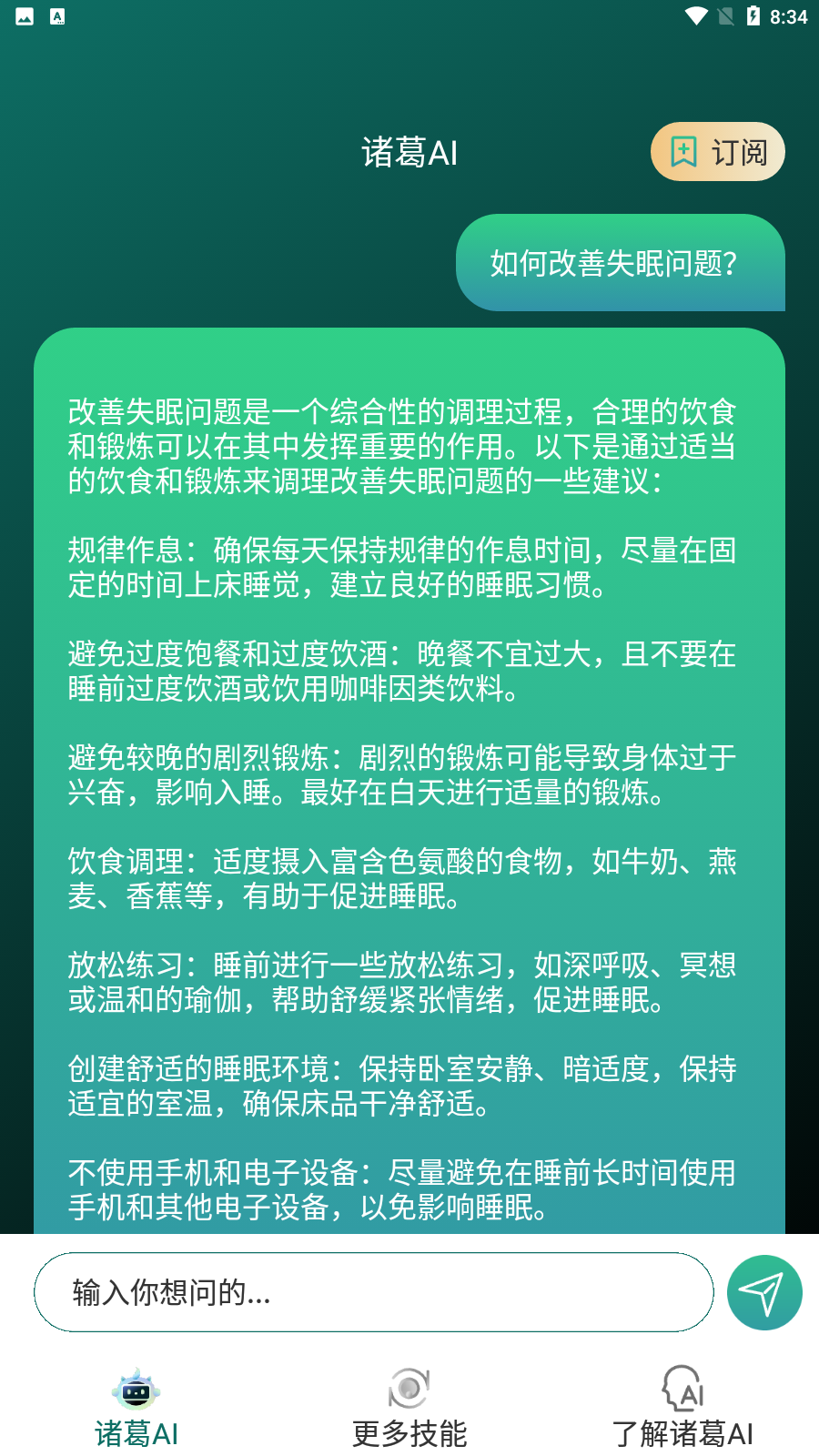819x1456 pixels.
Task: Tap the 诸葛AI title at top
Action: (x=409, y=152)
